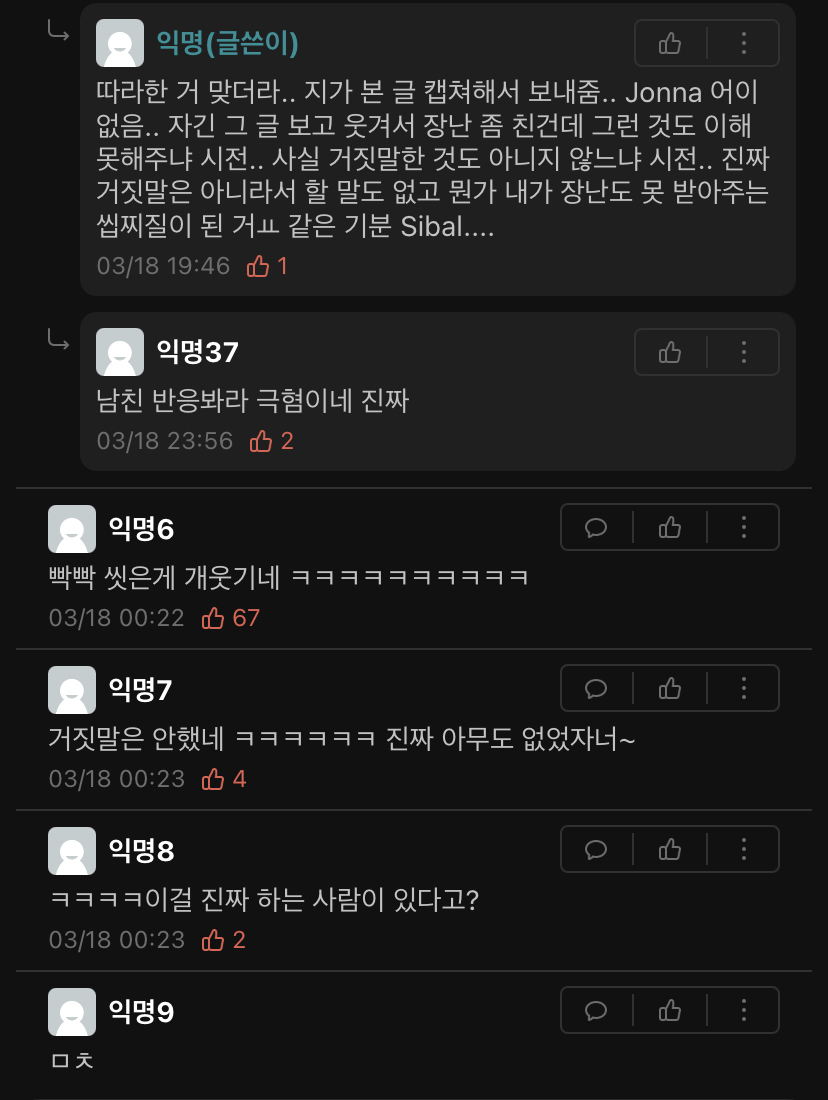828x1100 pixels.
Task: Open more options for 익명7 comment
Action: tap(744, 688)
